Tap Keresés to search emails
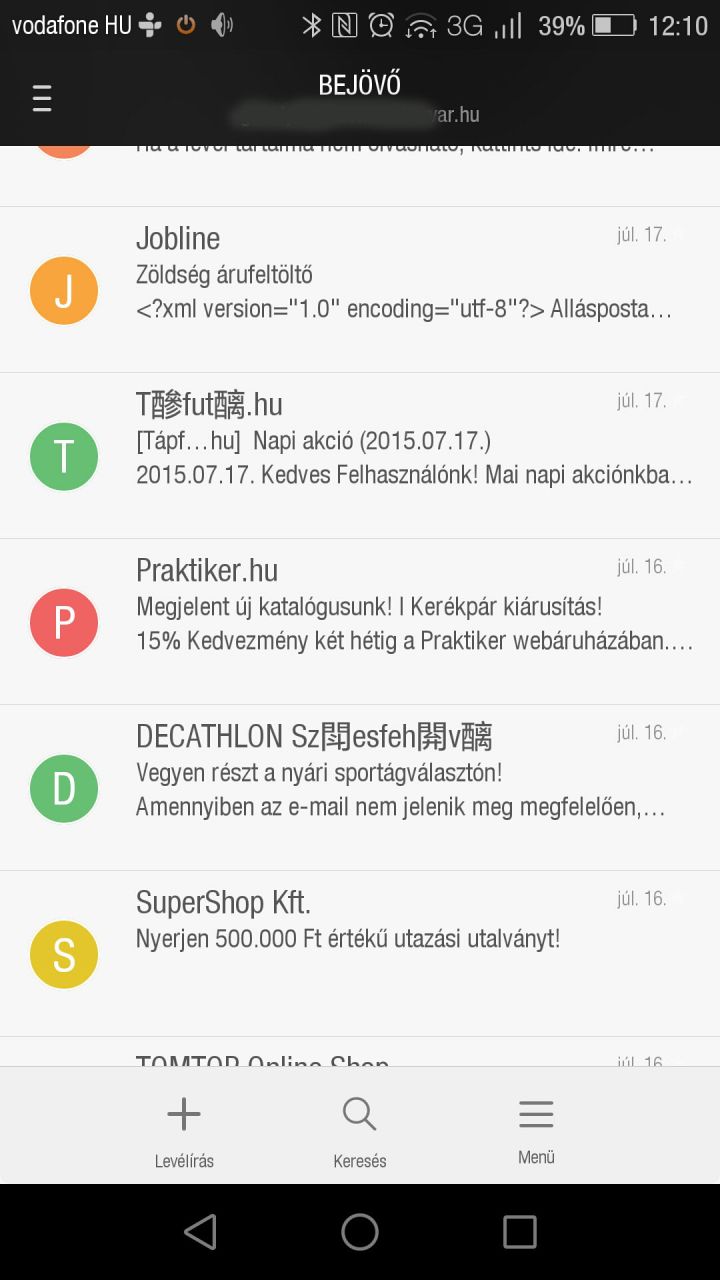720x1280 pixels. pyautogui.click(x=359, y=1130)
